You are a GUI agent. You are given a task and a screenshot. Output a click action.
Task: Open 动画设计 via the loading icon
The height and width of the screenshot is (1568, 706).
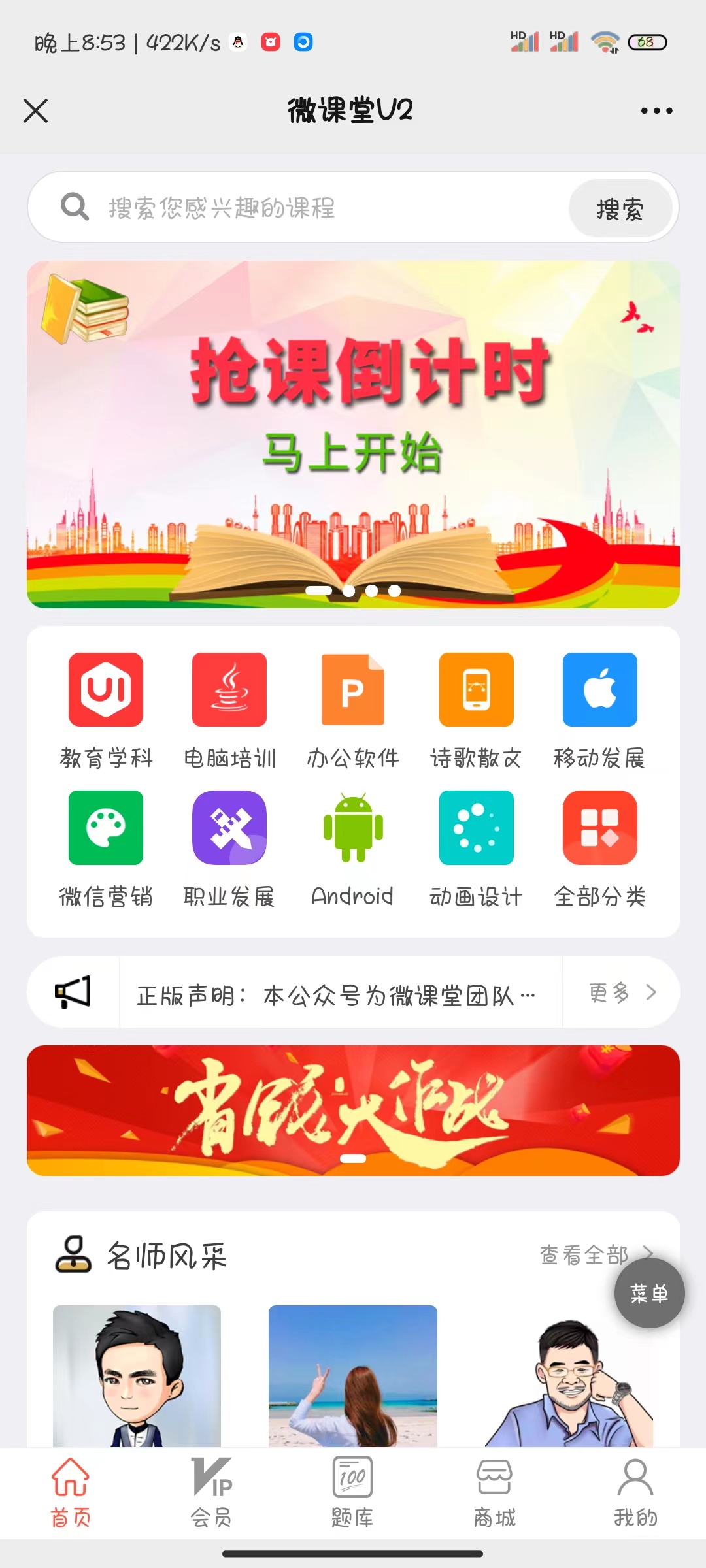pos(475,828)
